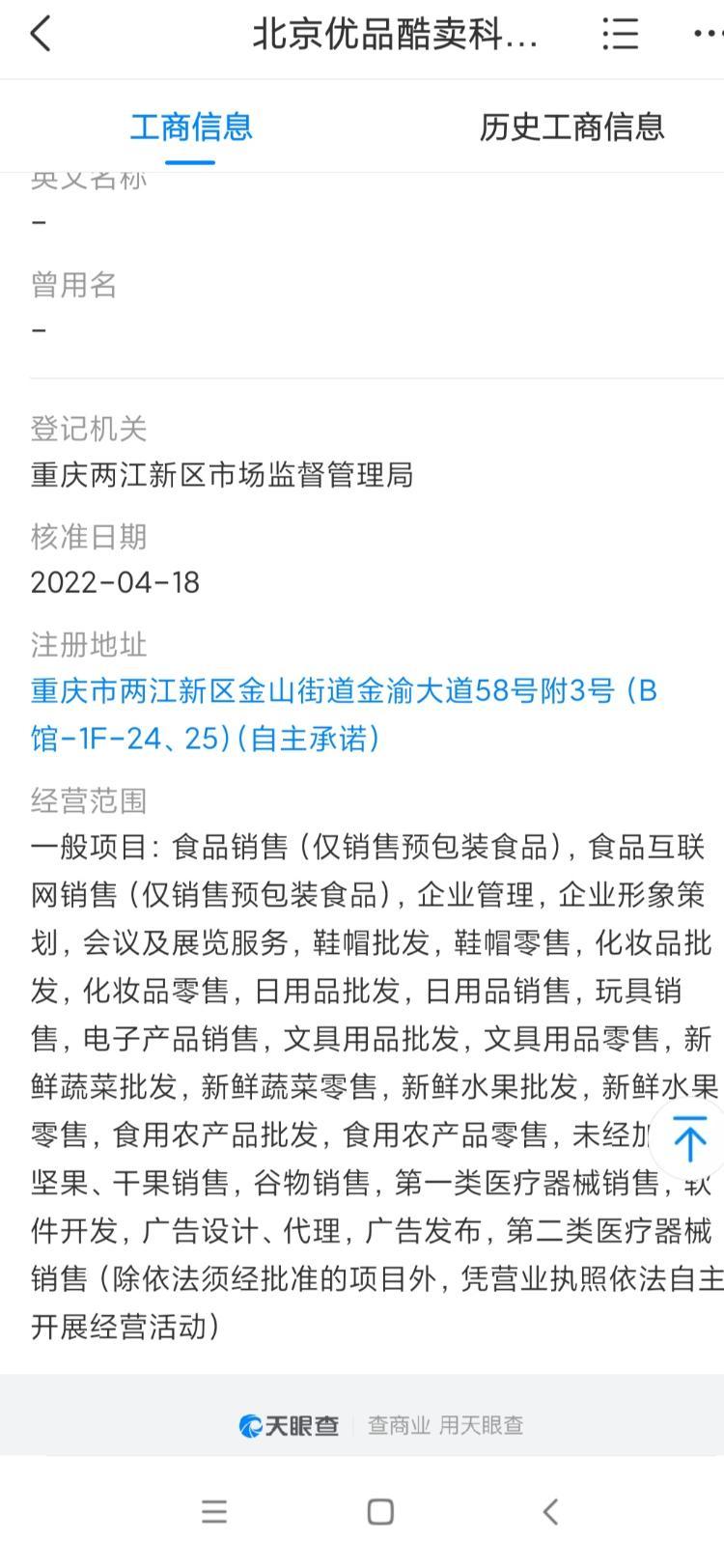The height and width of the screenshot is (1568, 724).
Task: Go back using the top-left arrow
Action: (41, 35)
